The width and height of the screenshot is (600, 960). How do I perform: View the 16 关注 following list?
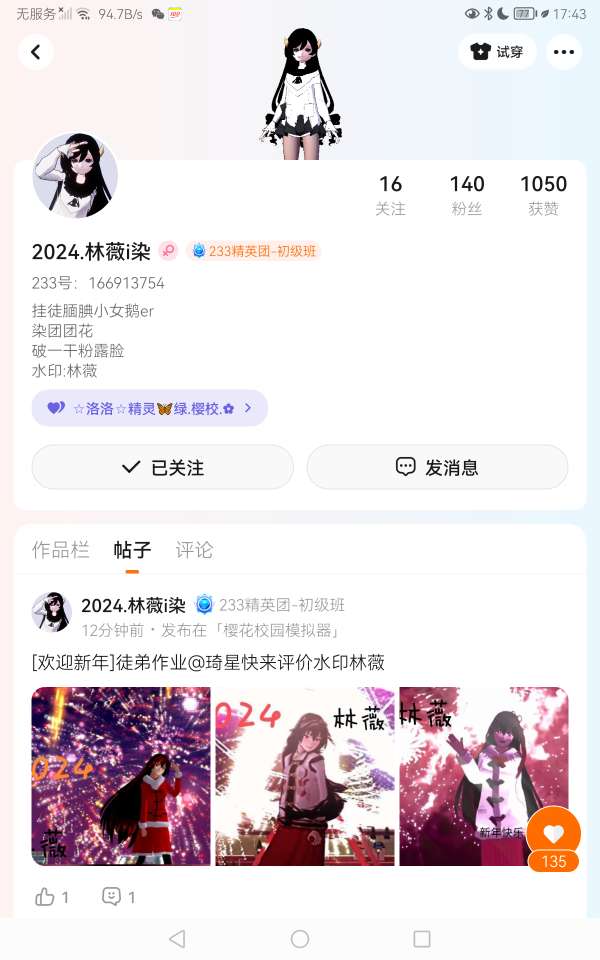coord(391,195)
